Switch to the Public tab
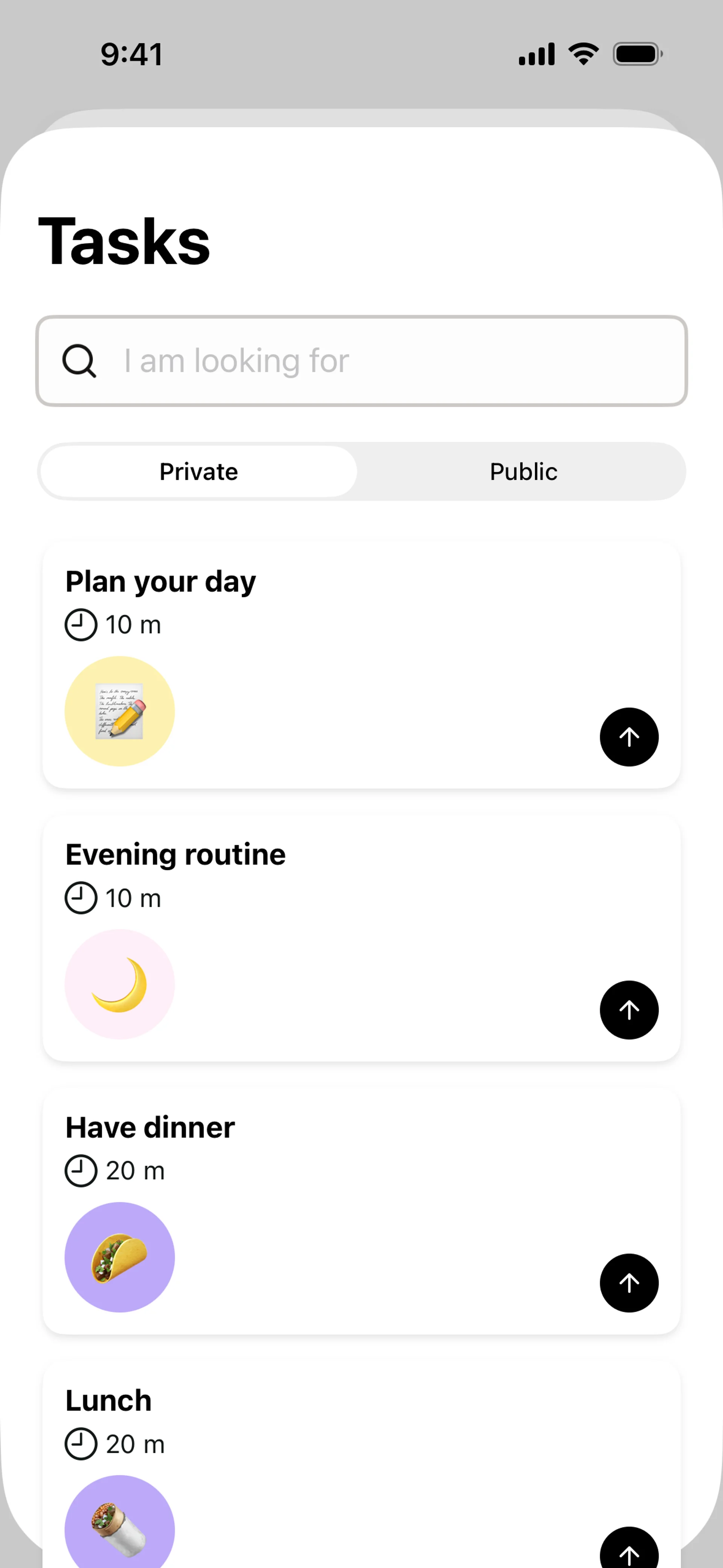Viewport: 723px width, 1568px height. coord(523,472)
